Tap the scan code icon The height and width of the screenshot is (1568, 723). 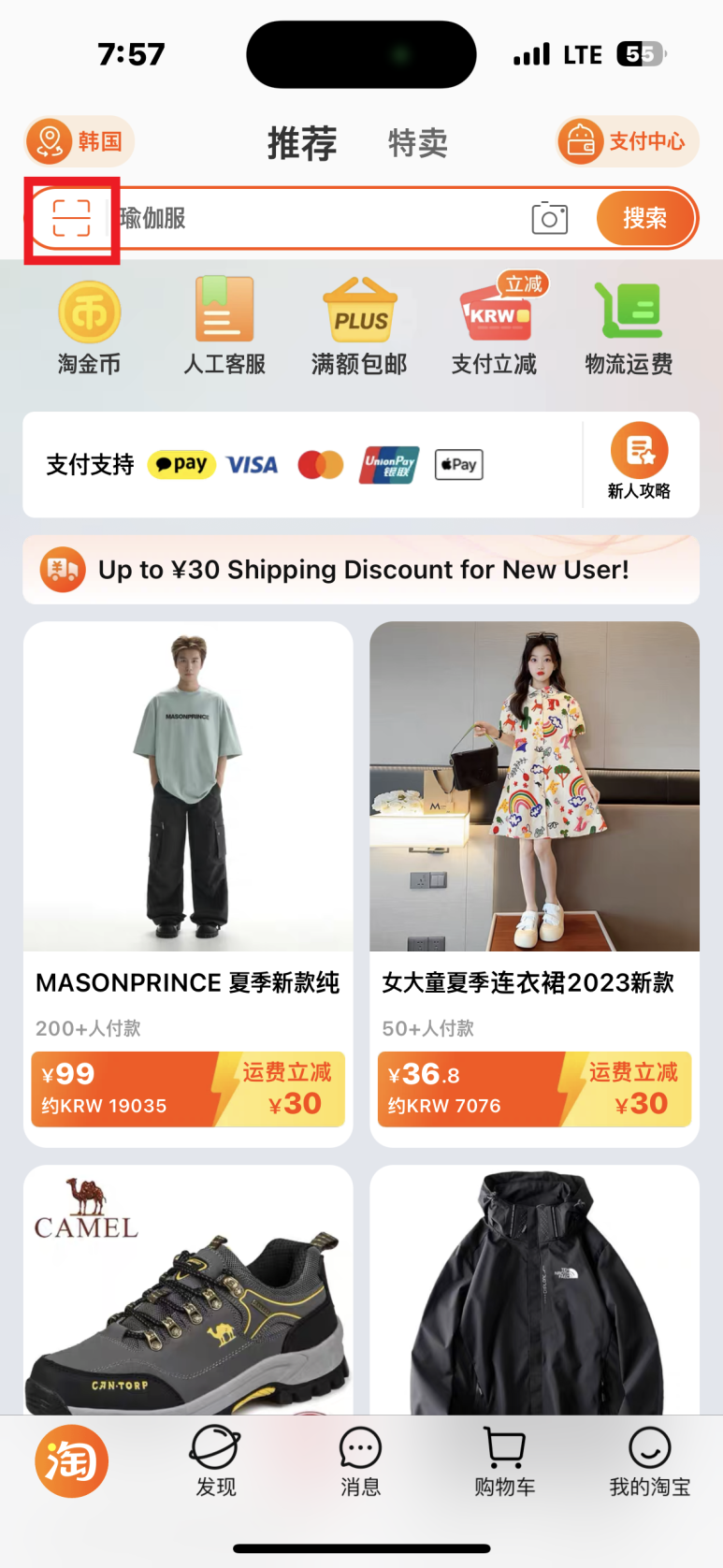click(71, 218)
